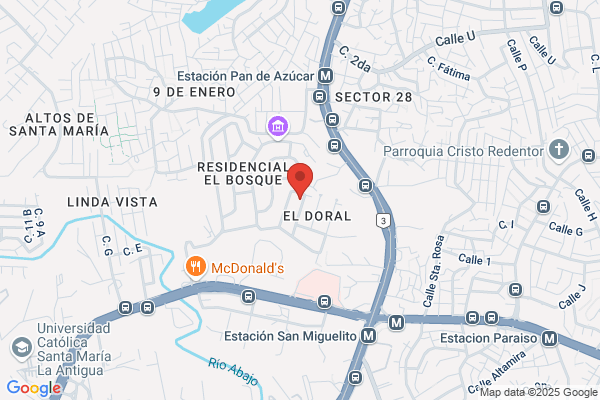Select the Estación San Miguelito metro icon
Viewport: 600px width, 400px height.
(x=371, y=337)
